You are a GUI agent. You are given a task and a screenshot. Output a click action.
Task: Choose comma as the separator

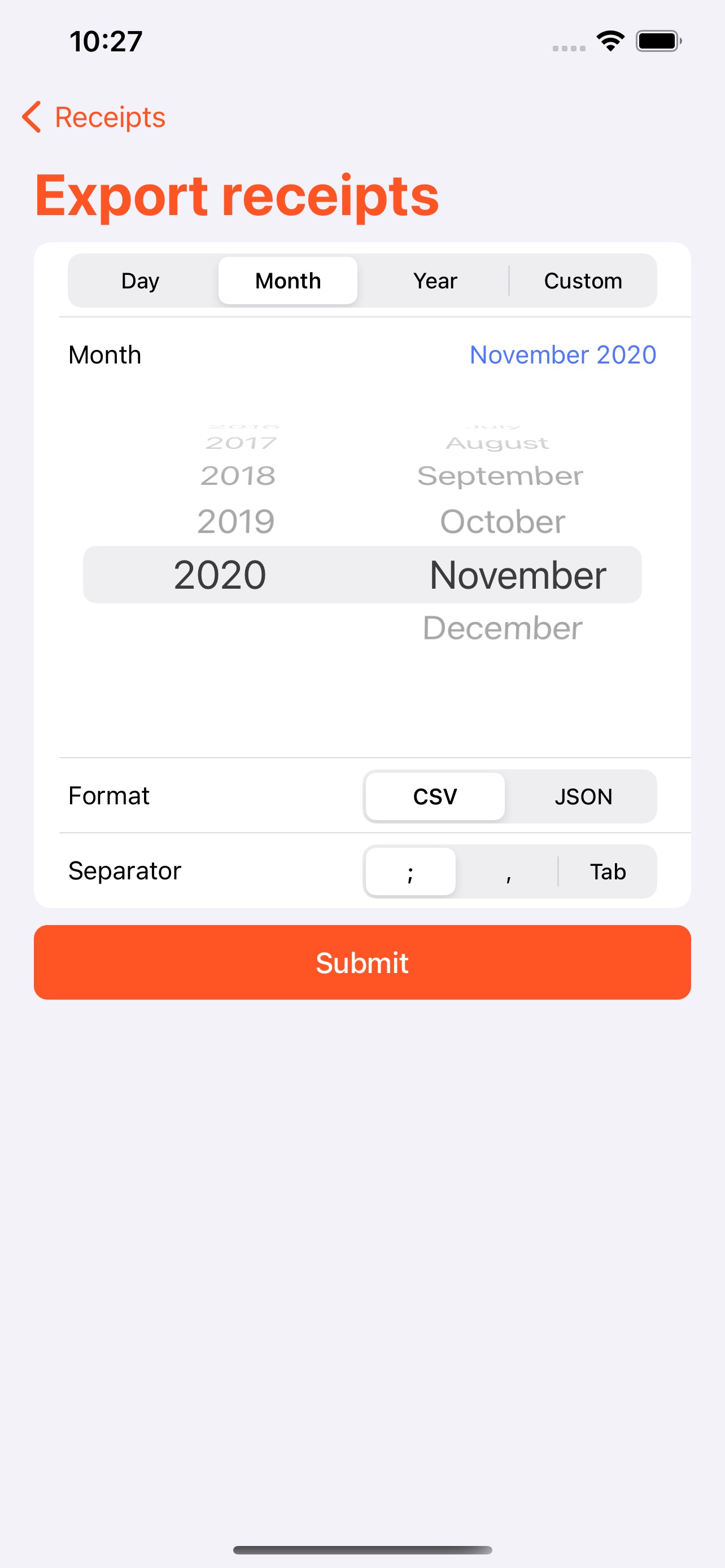(508, 871)
